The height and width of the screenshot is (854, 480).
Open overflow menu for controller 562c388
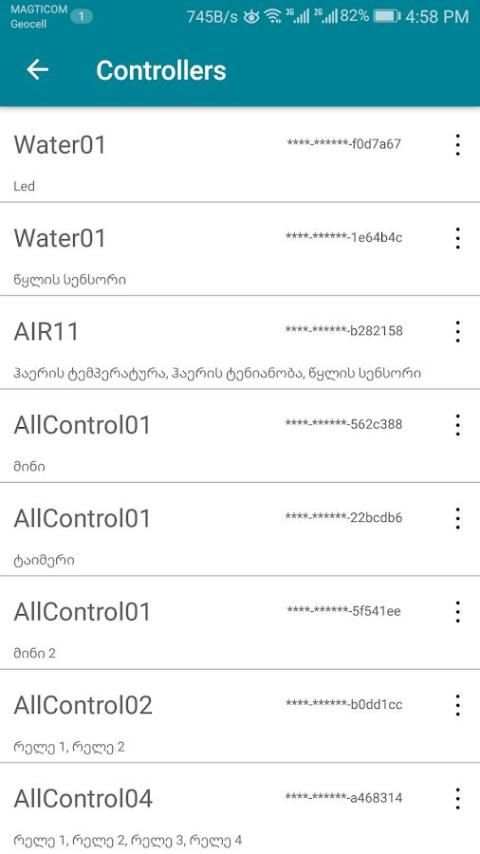458,425
